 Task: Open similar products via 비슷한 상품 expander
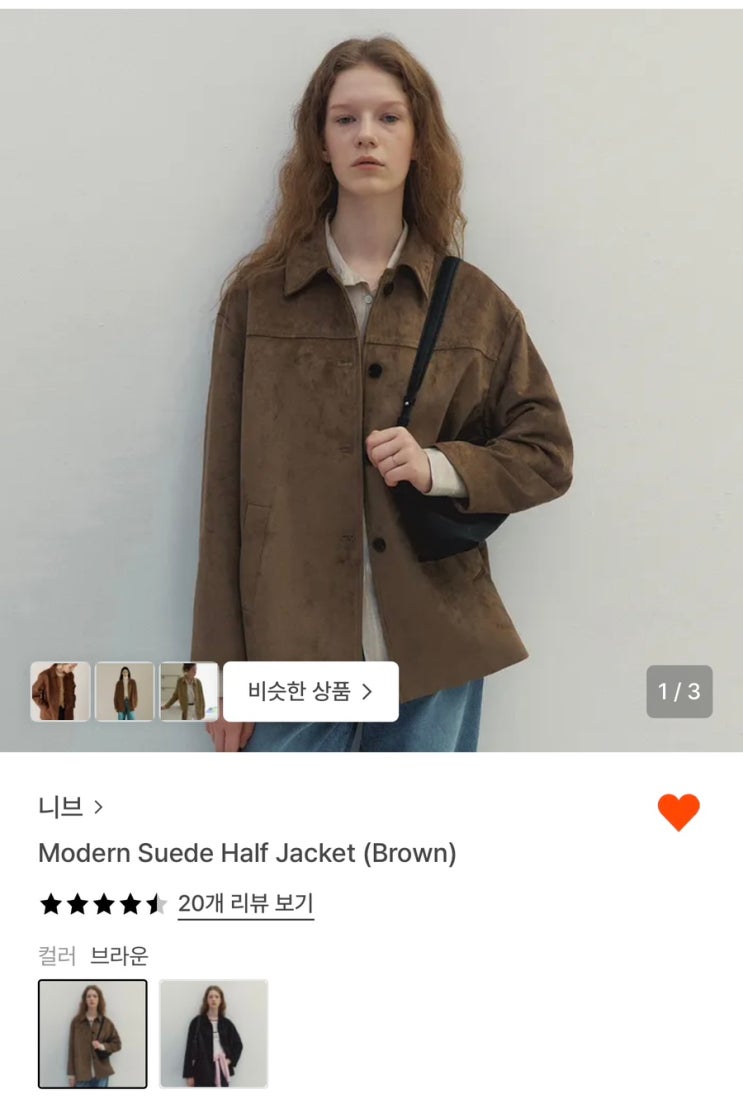pos(310,692)
